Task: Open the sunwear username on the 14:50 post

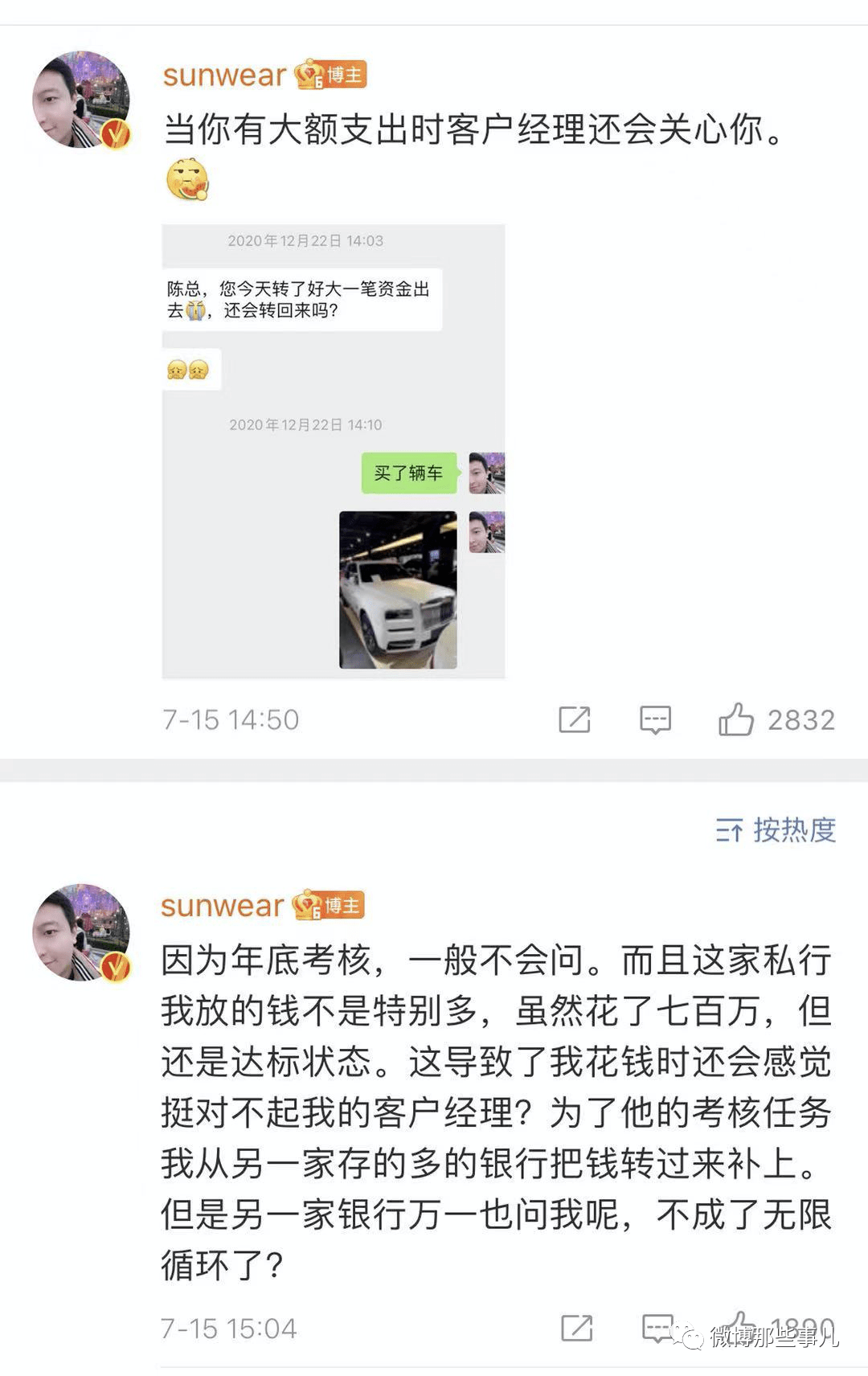Action: pos(224,76)
